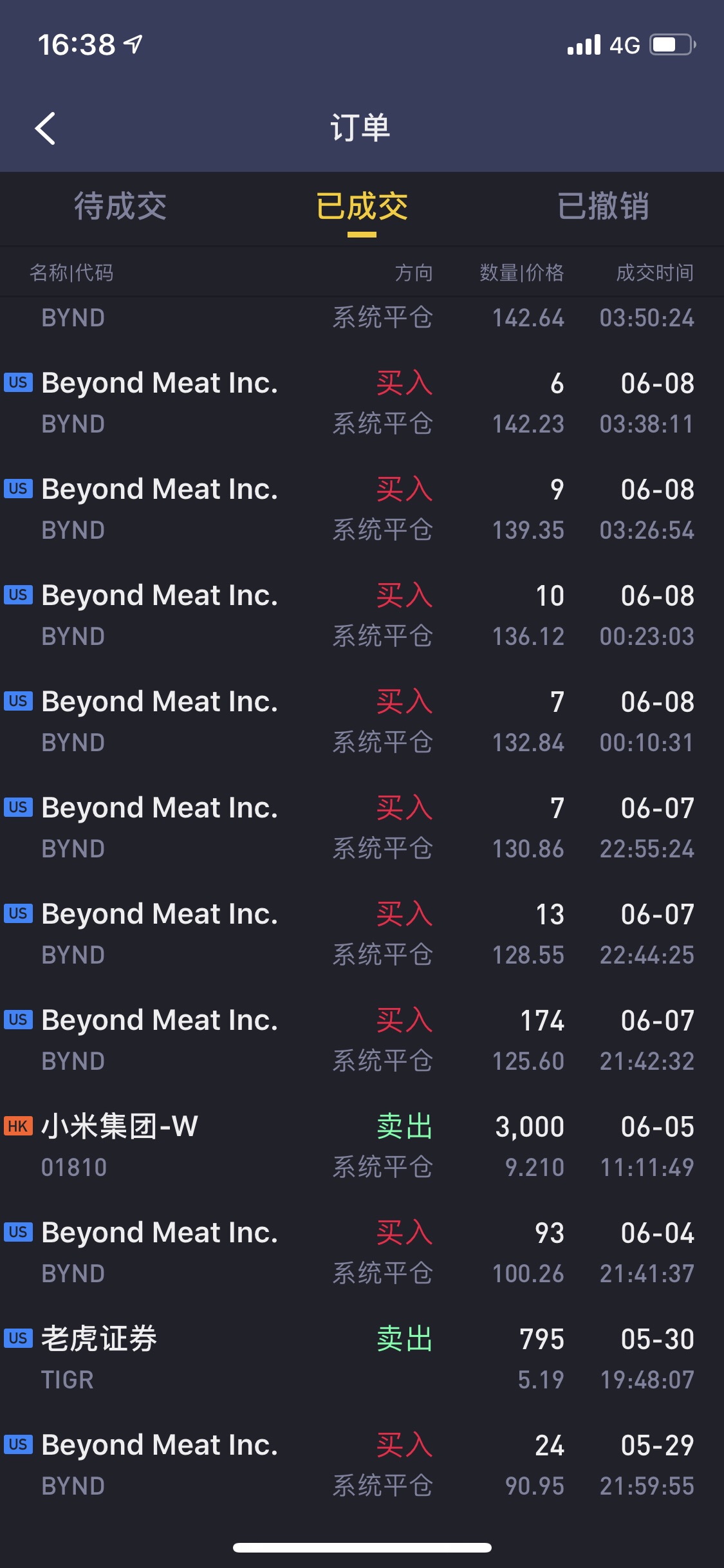Open the Beyond Meat order at 142.23
The width and height of the screenshot is (724, 1568).
click(x=362, y=403)
